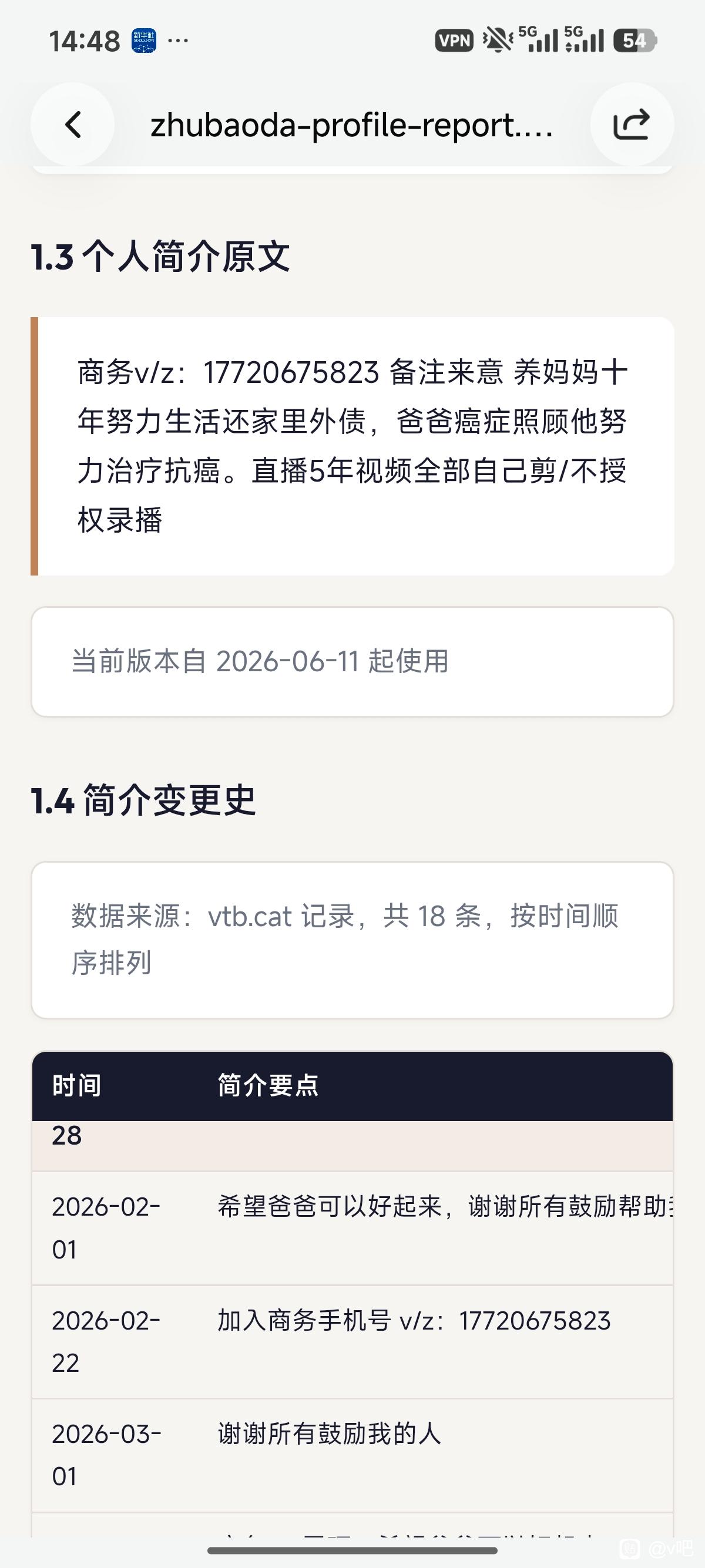This screenshot has width=705, height=1568.
Task: Share the zhubaoda-profile-report file
Action: pyautogui.click(x=632, y=124)
